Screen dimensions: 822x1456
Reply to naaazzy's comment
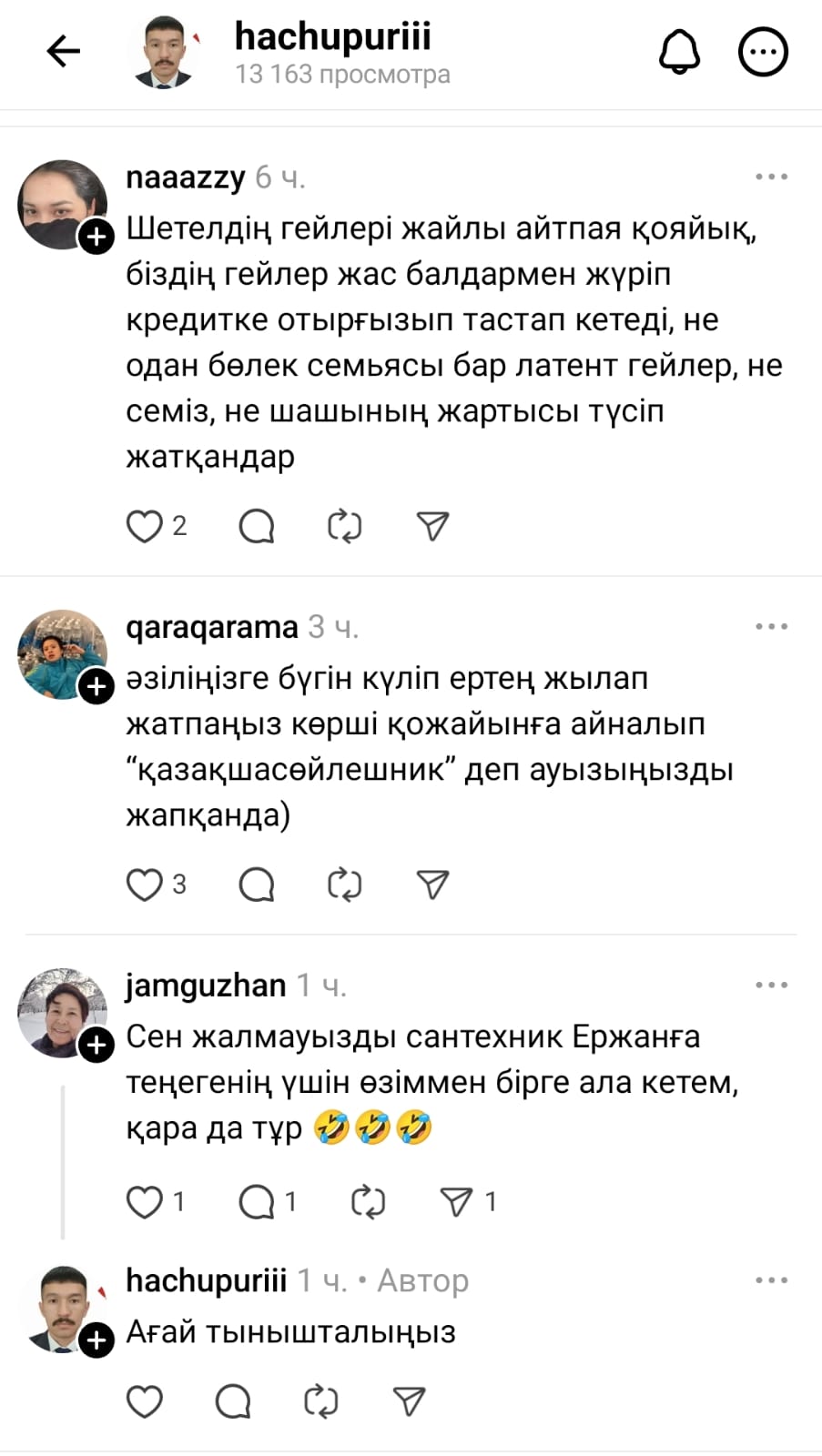click(x=257, y=526)
